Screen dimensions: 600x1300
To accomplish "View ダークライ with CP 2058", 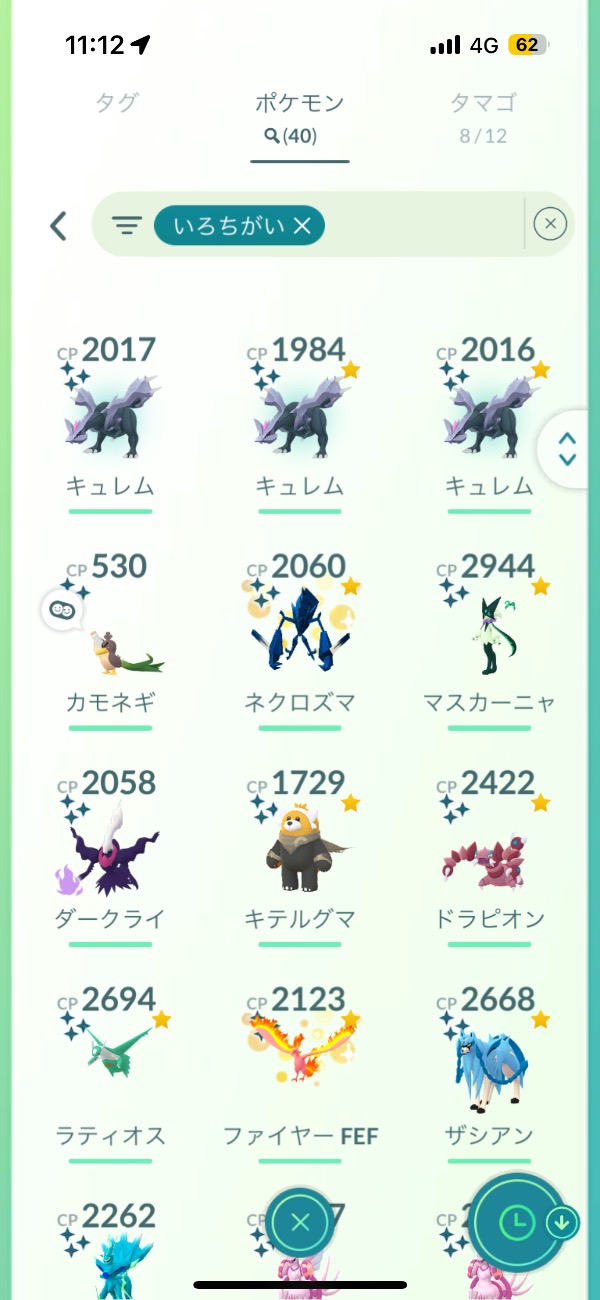I will coord(110,853).
